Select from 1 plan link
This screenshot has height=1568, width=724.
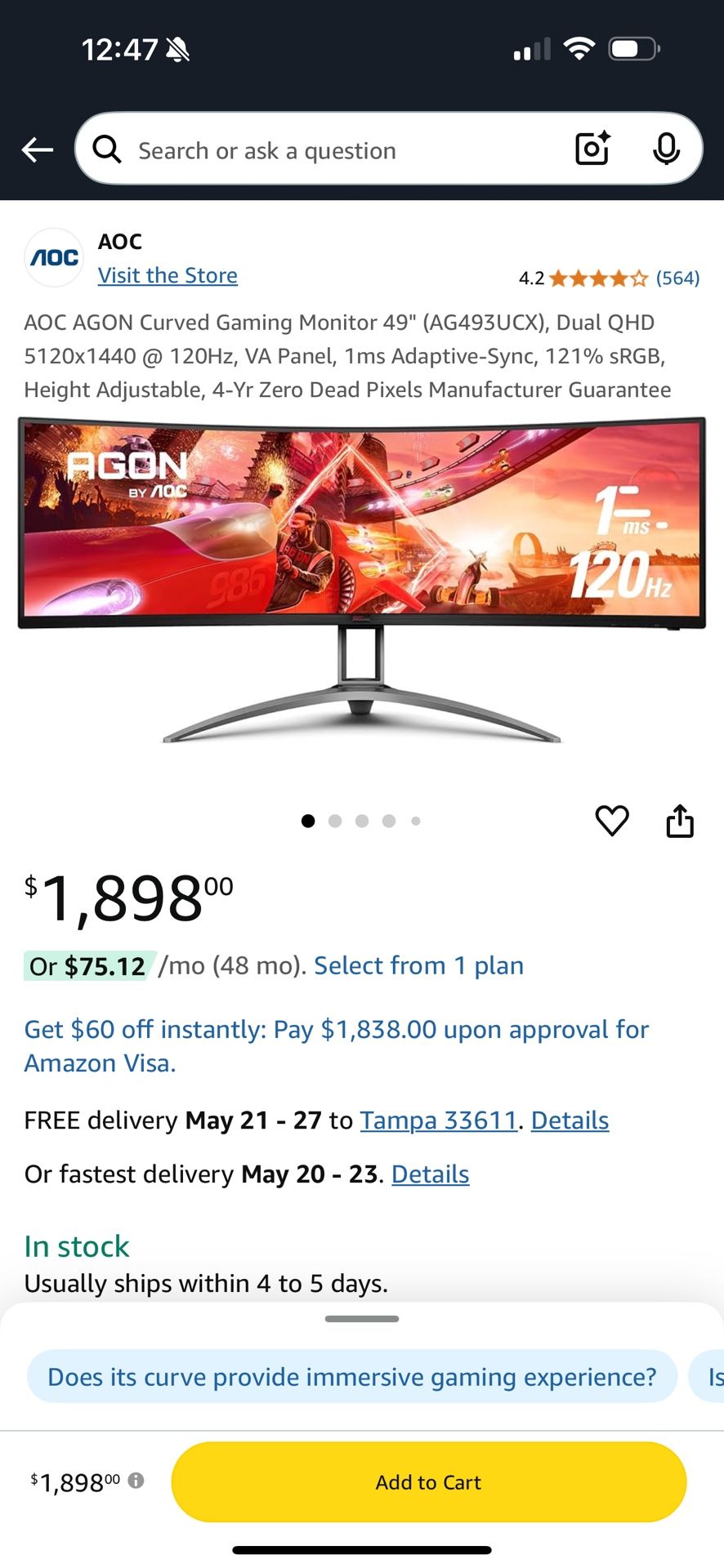click(418, 965)
